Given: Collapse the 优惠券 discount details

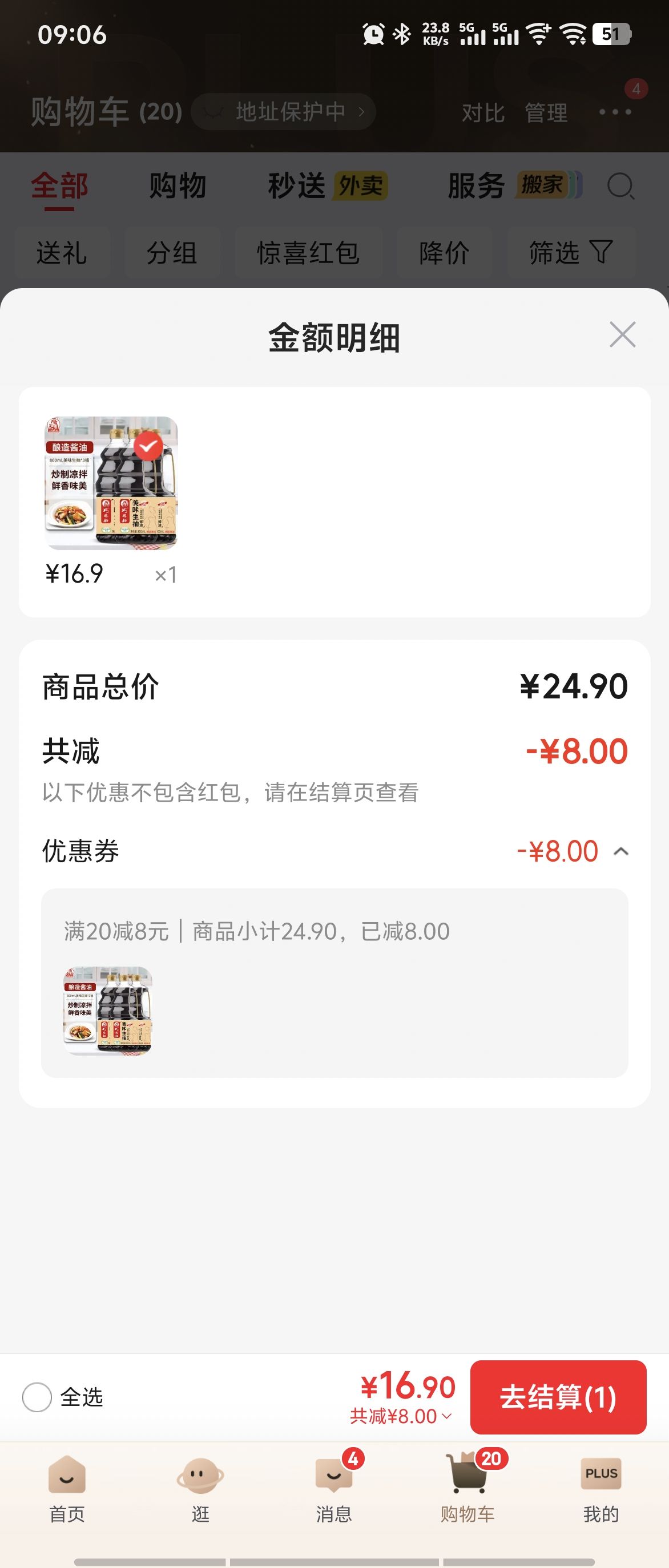Looking at the screenshot, I should point(621,851).
